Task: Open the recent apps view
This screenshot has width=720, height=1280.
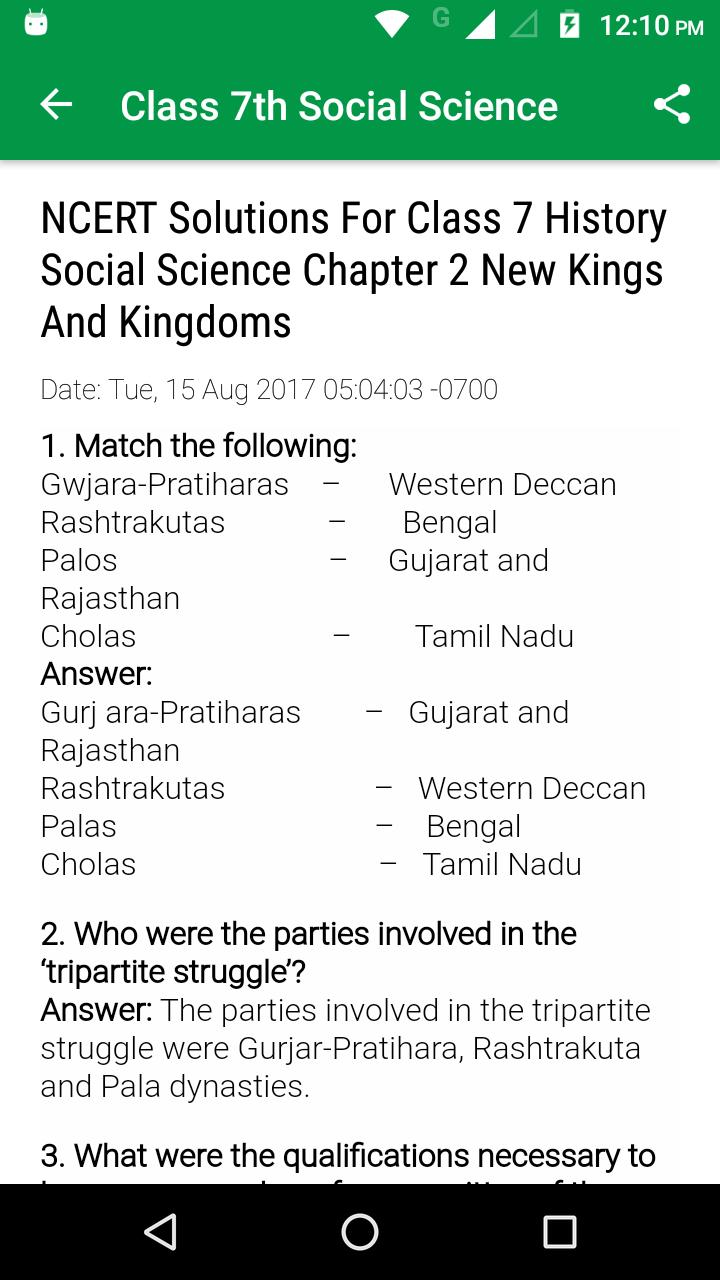Action: click(560, 1232)
